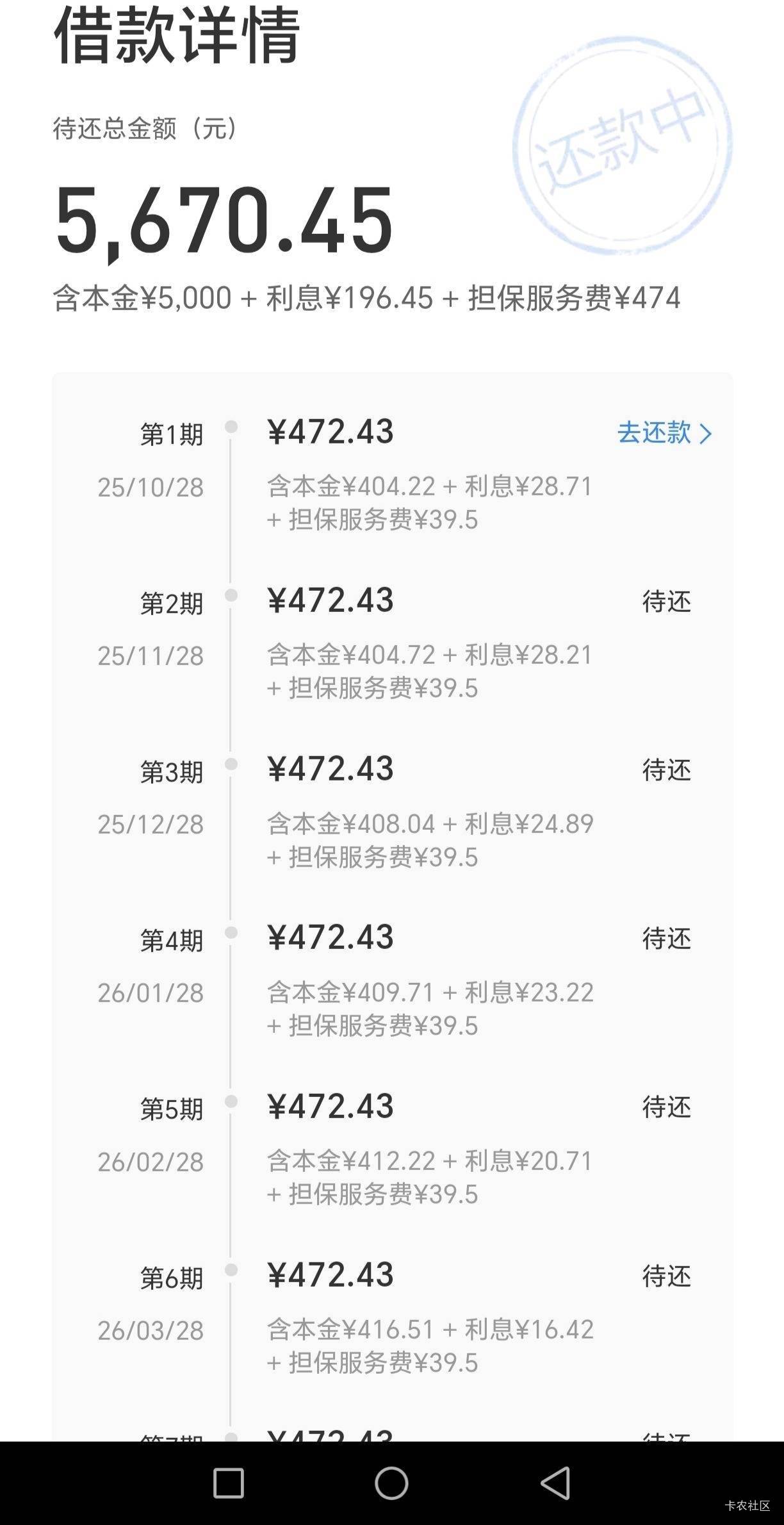Open the recent apps view
The image size is (784, 1525).
coord(228,1483)
